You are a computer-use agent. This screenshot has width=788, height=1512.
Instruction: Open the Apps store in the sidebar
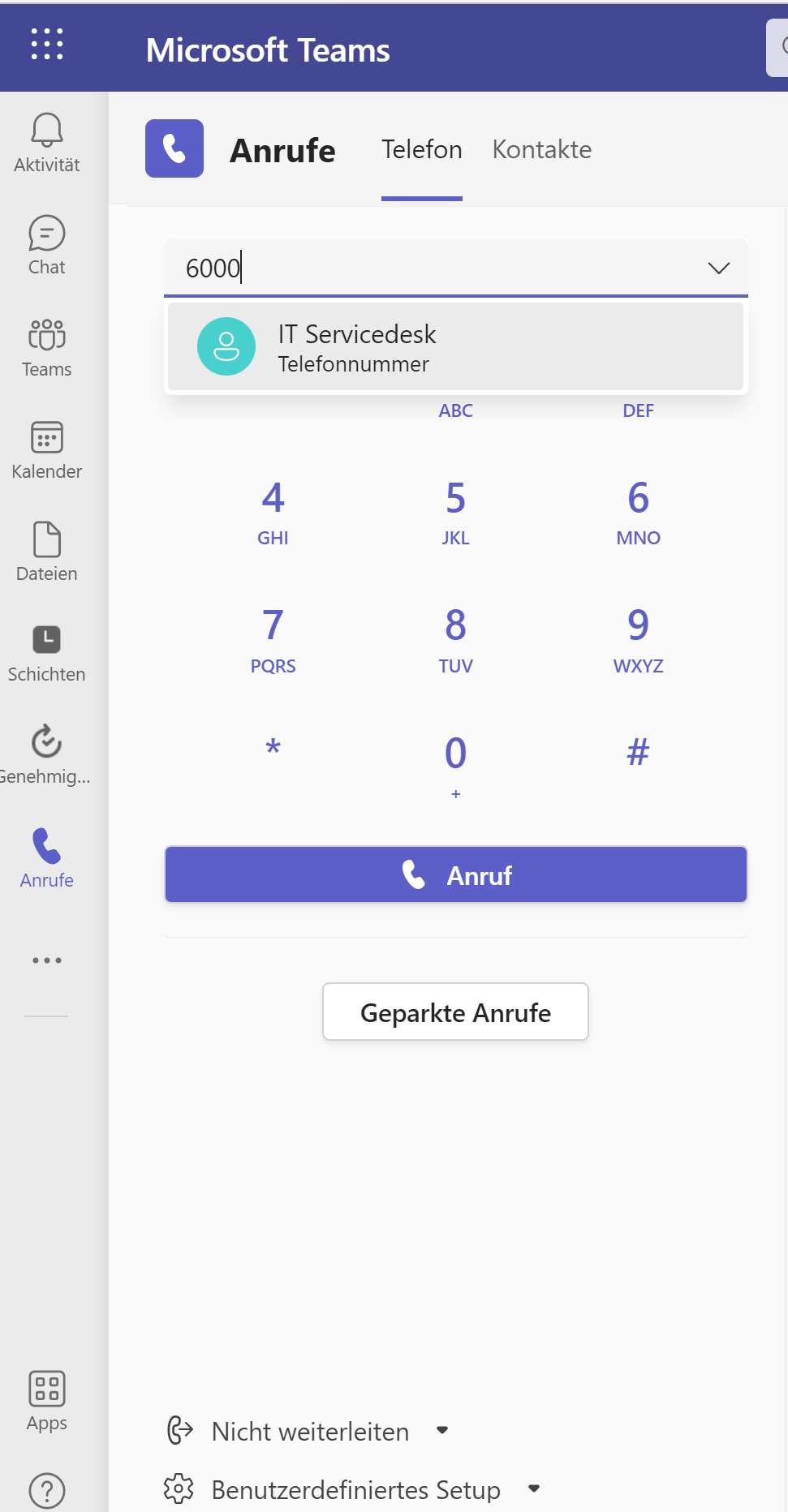[x=47, y=1401]
